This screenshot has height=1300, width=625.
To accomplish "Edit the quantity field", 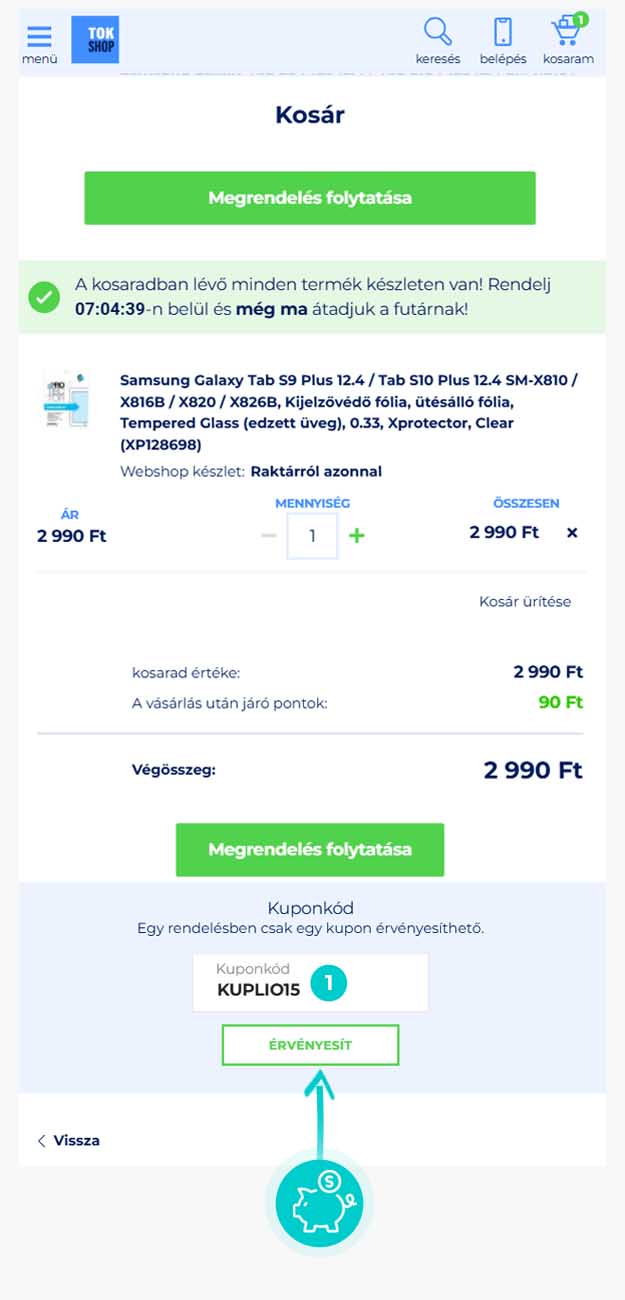I will pyautogui.click(x=312, y=535).
